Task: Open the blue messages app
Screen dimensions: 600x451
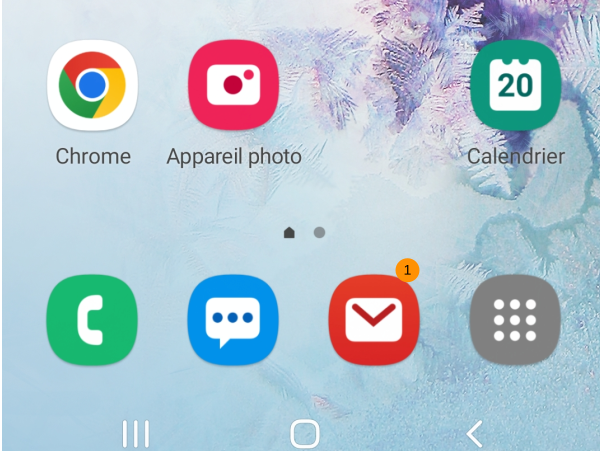Action: (233, 322)
